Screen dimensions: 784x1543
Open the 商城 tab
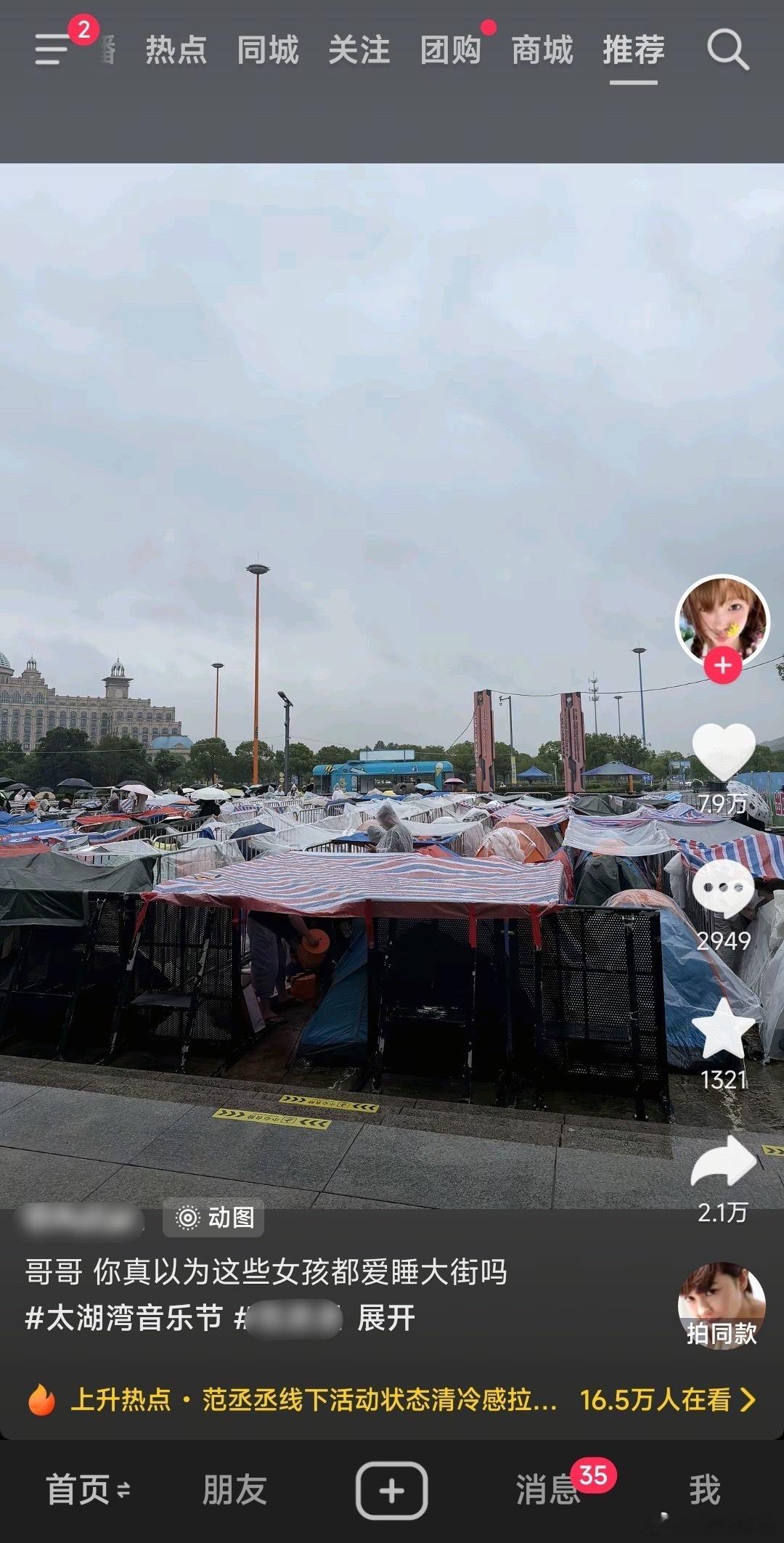click(x=542, y=51)
